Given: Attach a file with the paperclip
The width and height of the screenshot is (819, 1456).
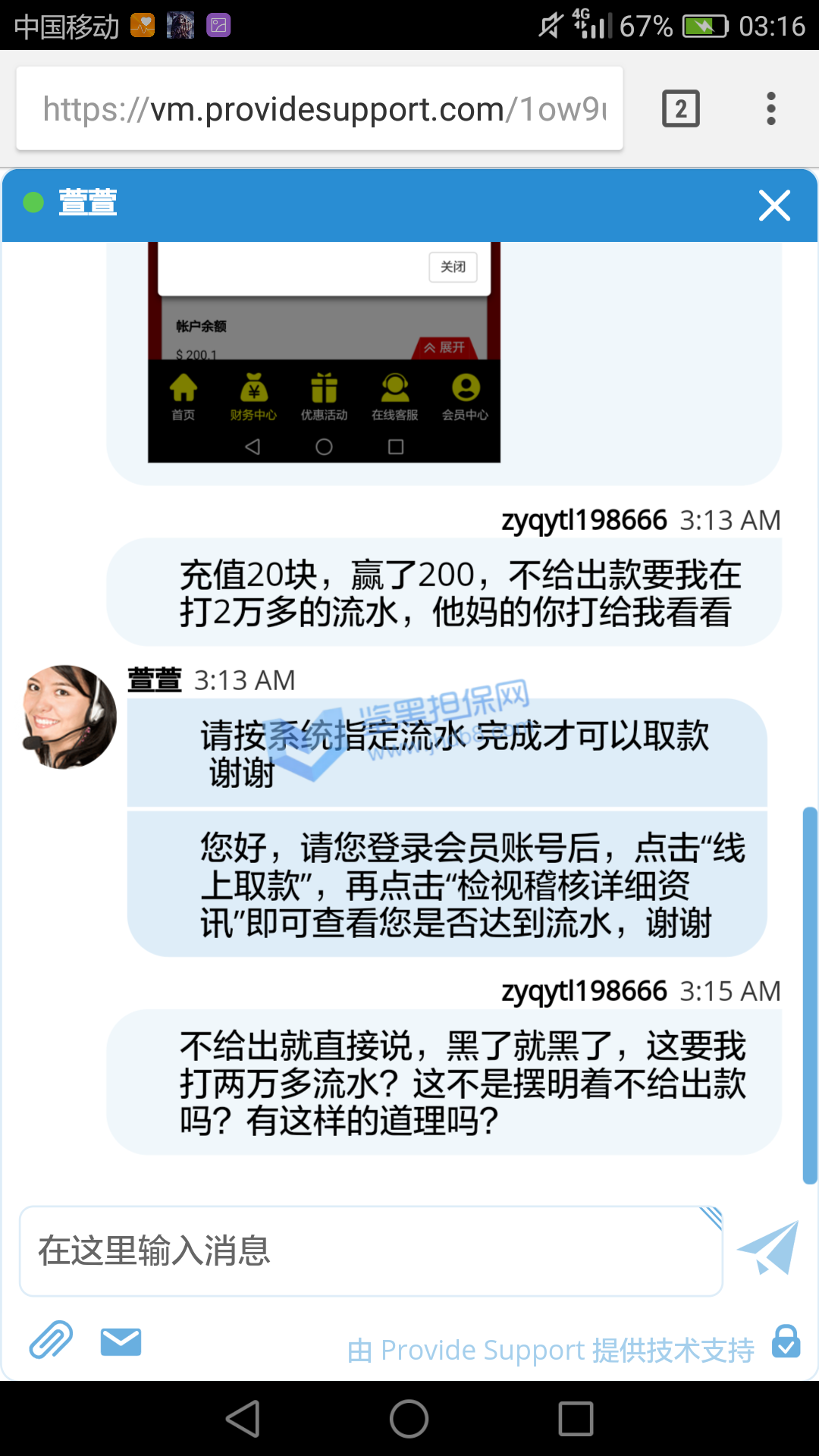Looking at the screenshot, I should click(51, 1341).
